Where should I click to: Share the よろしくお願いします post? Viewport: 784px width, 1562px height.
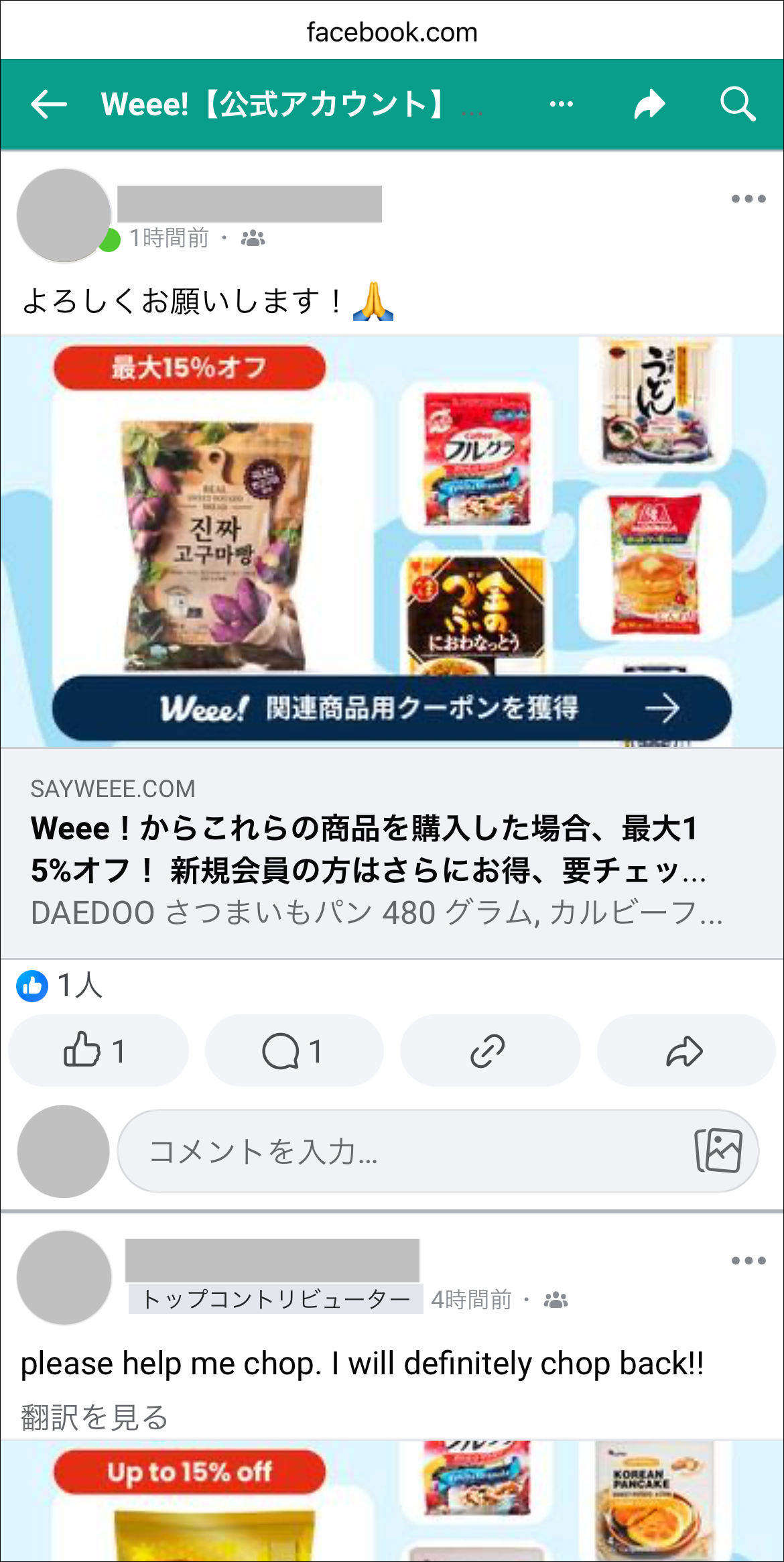pos(685,1050)
